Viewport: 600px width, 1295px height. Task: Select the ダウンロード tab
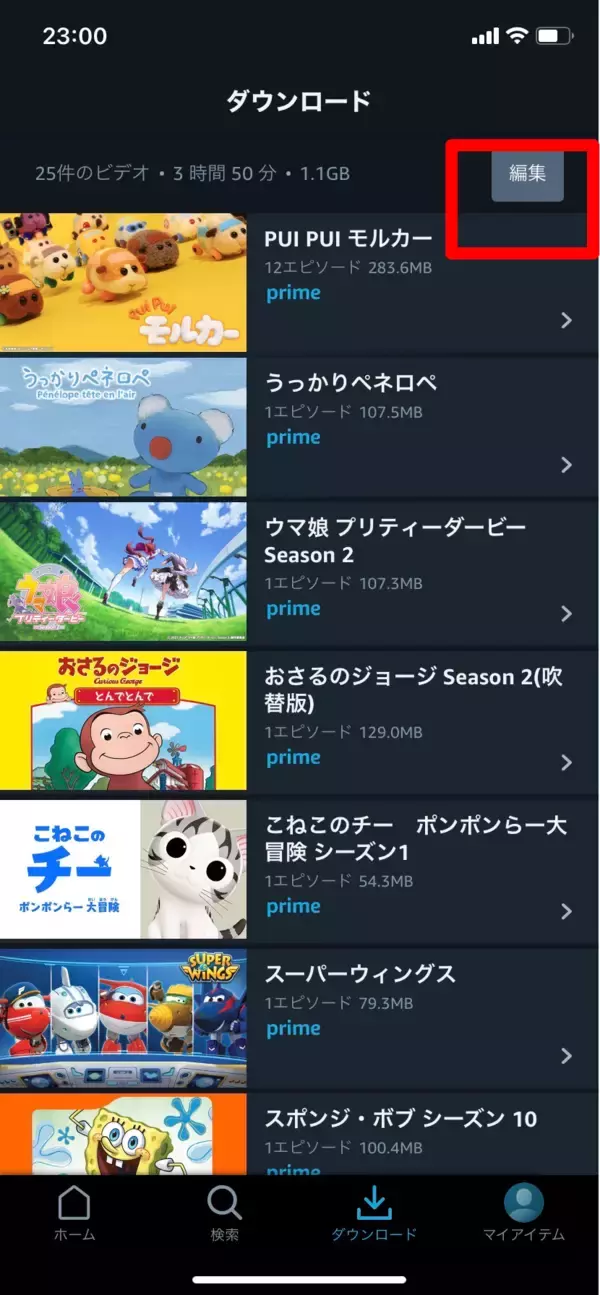coord(374,1214)
